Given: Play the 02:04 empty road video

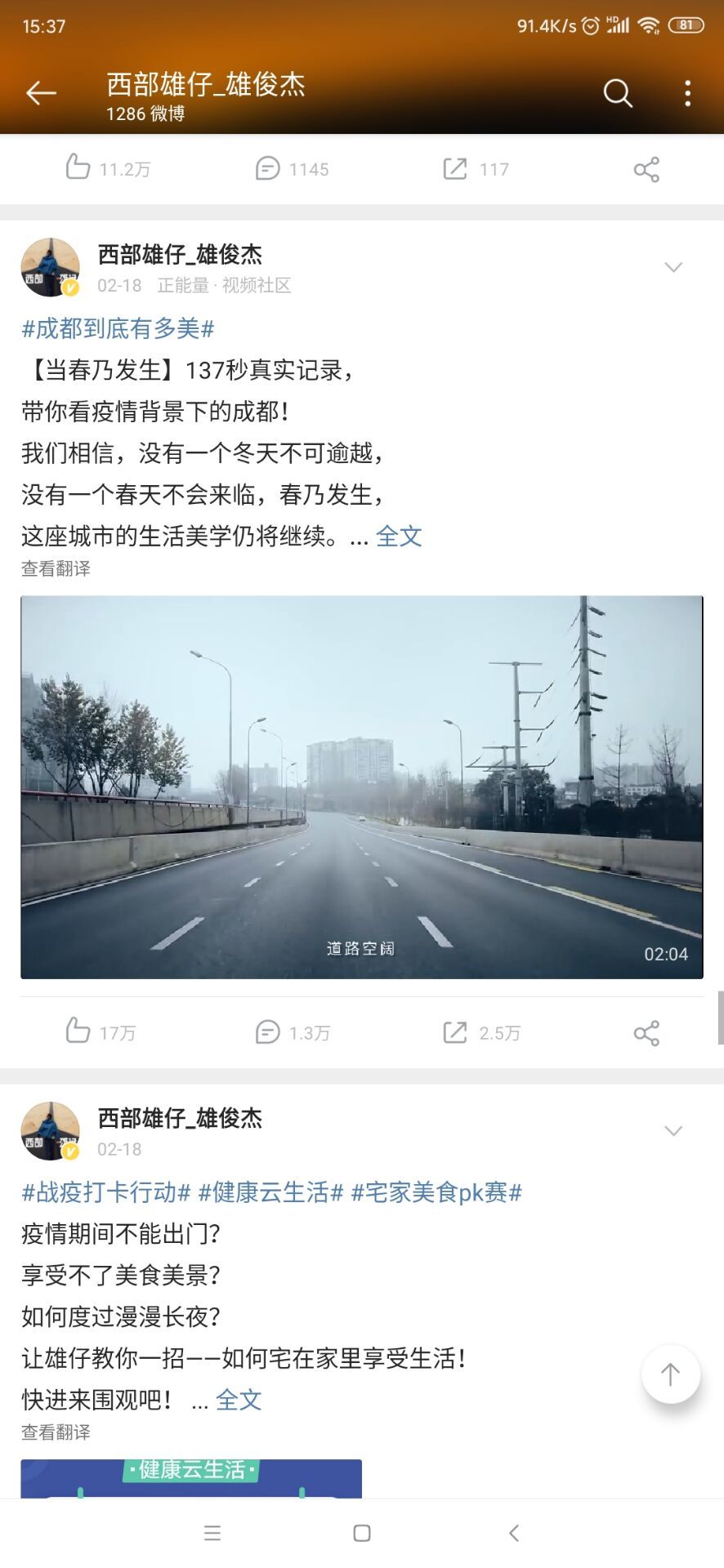Looking at the screenshot, I should click(x=361, y=786).
